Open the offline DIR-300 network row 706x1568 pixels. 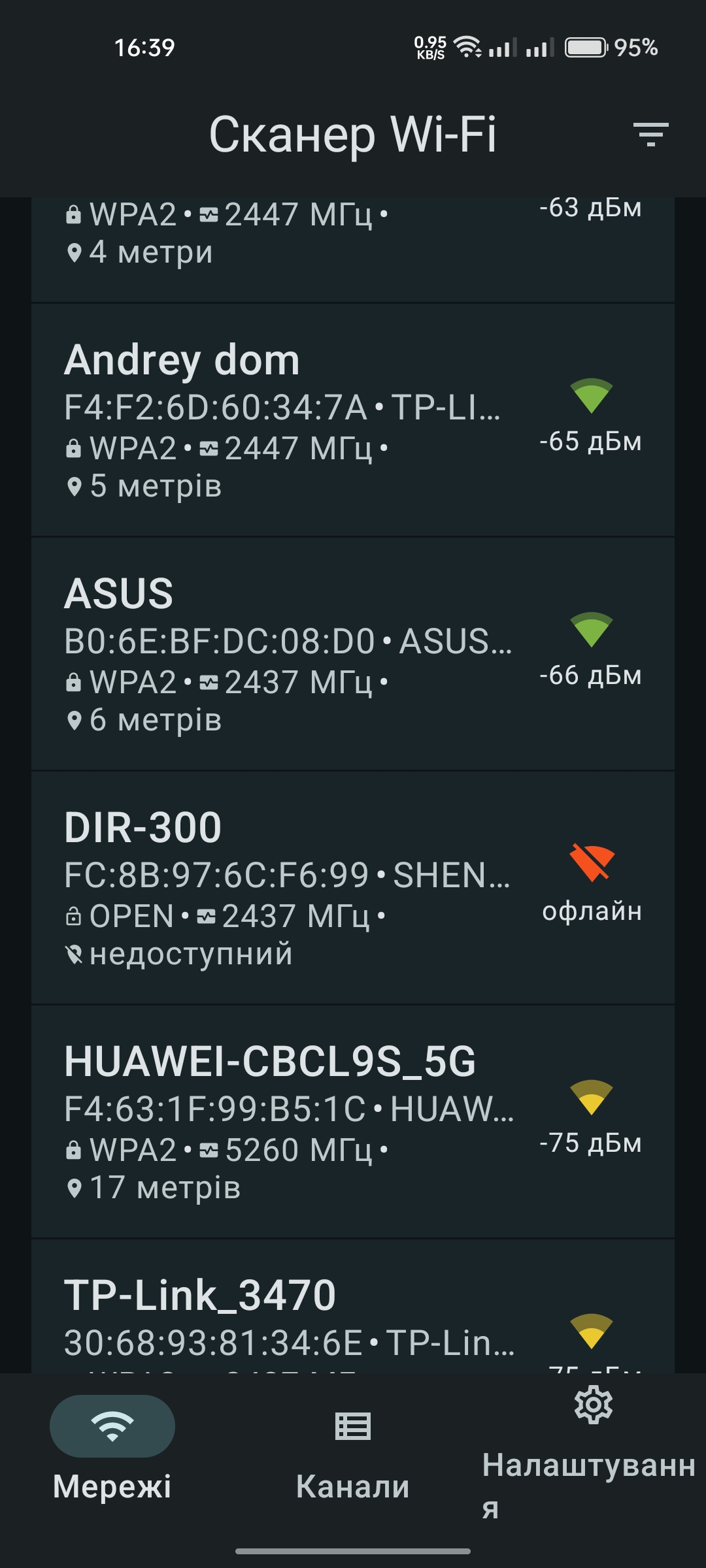pyautogui.click(x=353, y=888)
